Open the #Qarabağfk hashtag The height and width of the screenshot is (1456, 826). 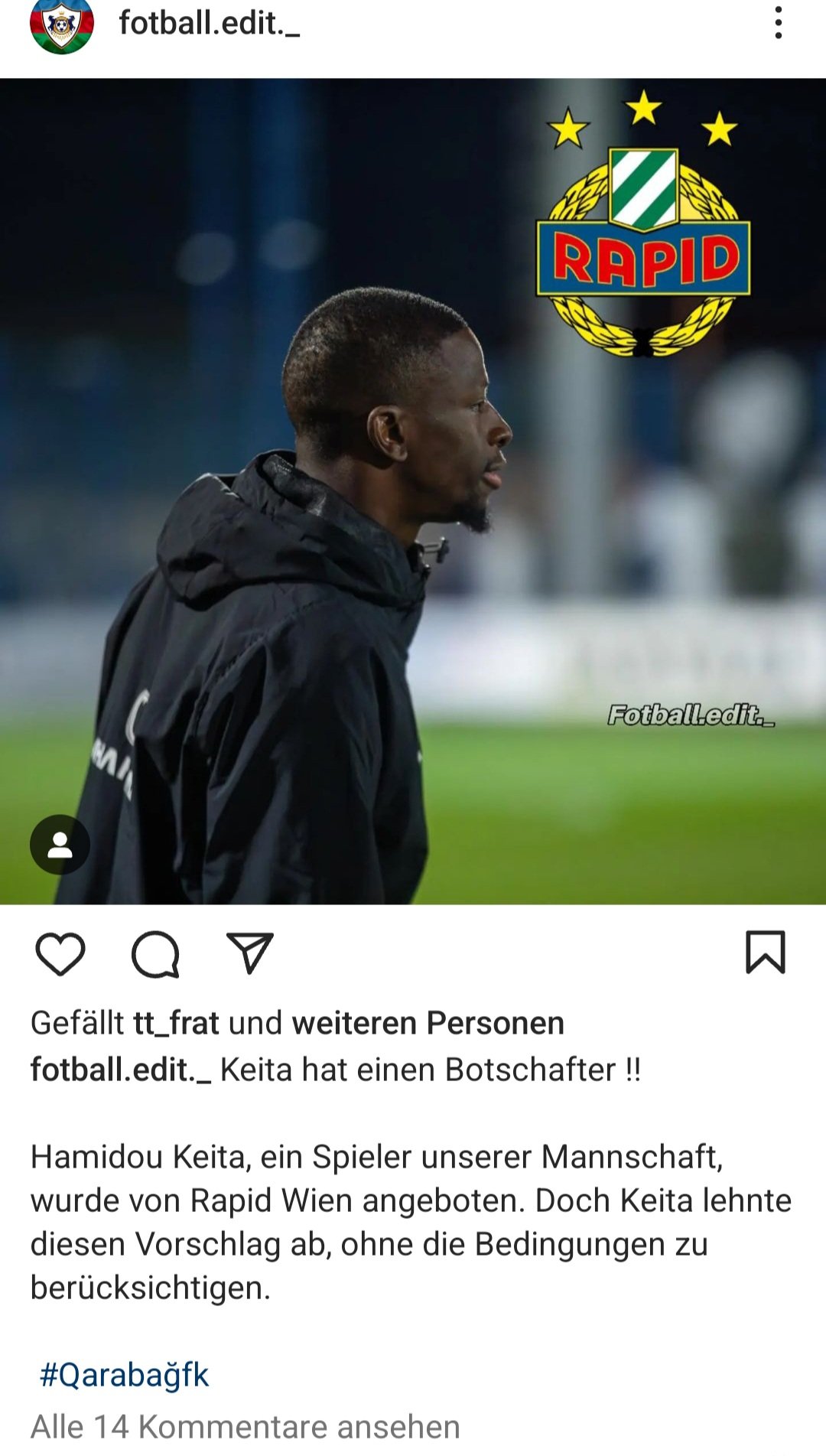pos(124,1375)
